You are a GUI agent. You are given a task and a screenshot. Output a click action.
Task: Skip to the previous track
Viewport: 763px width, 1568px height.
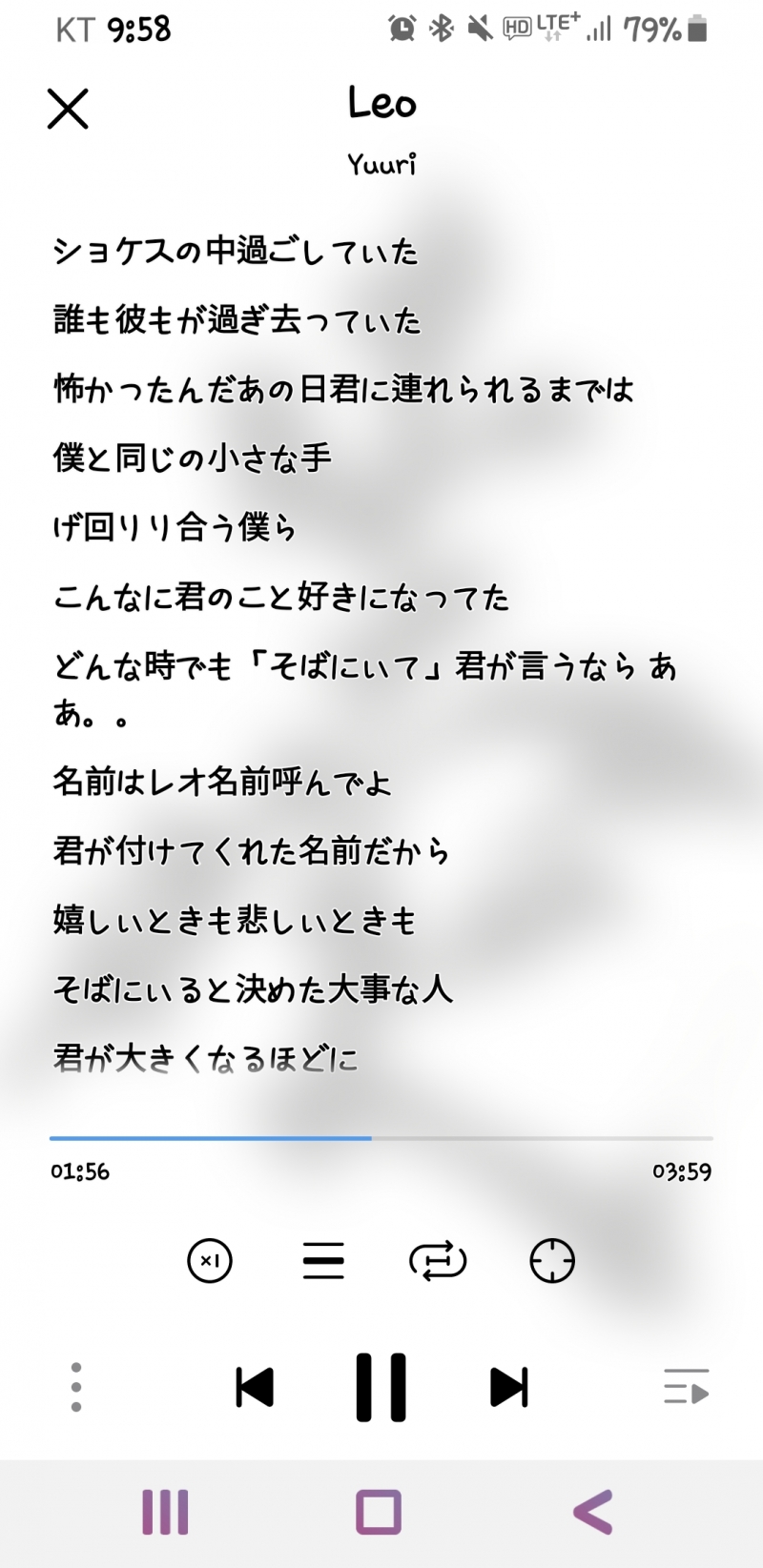tap(254, 1387)
